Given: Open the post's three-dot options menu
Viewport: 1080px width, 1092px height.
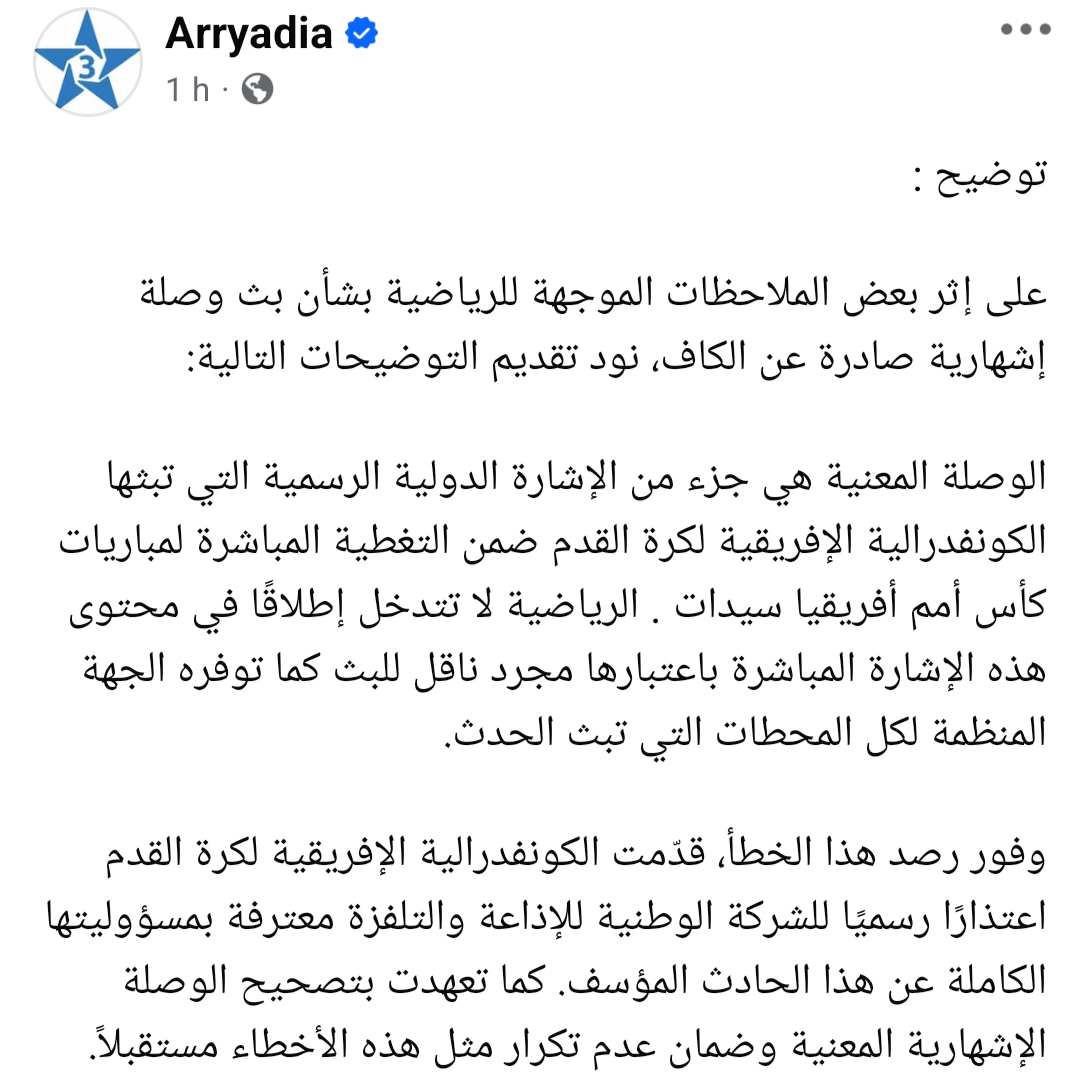Looking at the screenshot, I should pos(1026,30).
